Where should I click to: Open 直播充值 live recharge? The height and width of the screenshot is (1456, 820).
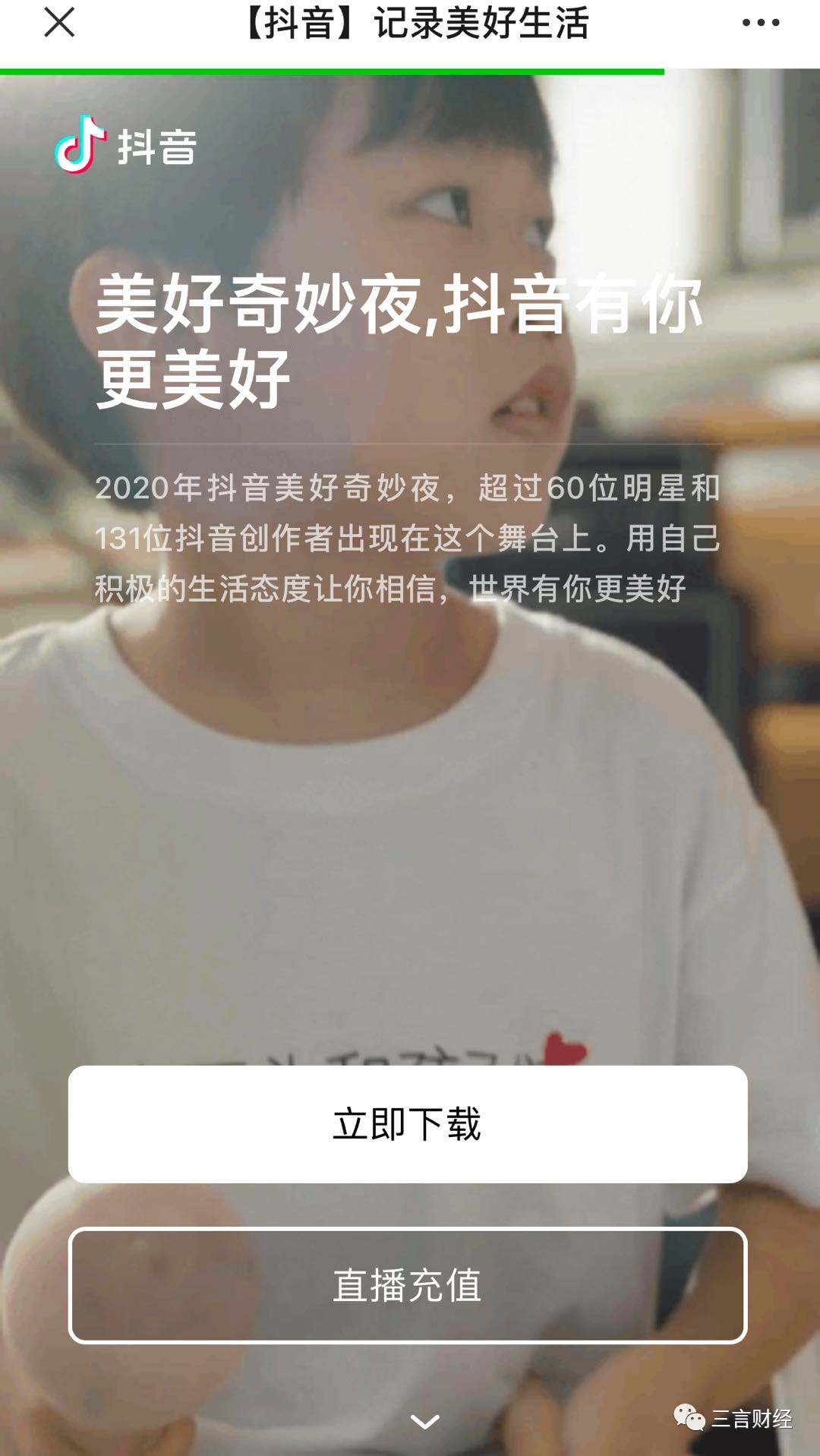[408, 1285]
